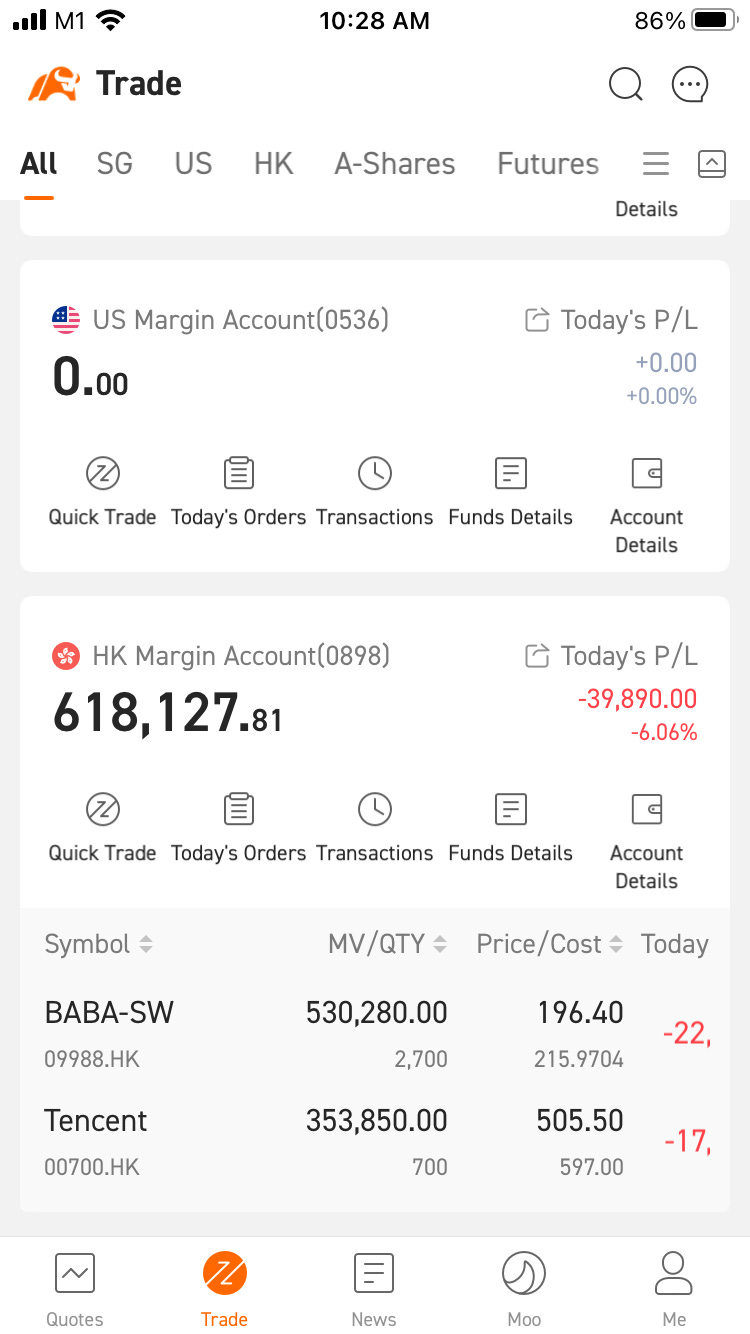Open Account Details for HK Margin Account

point(647,838)
